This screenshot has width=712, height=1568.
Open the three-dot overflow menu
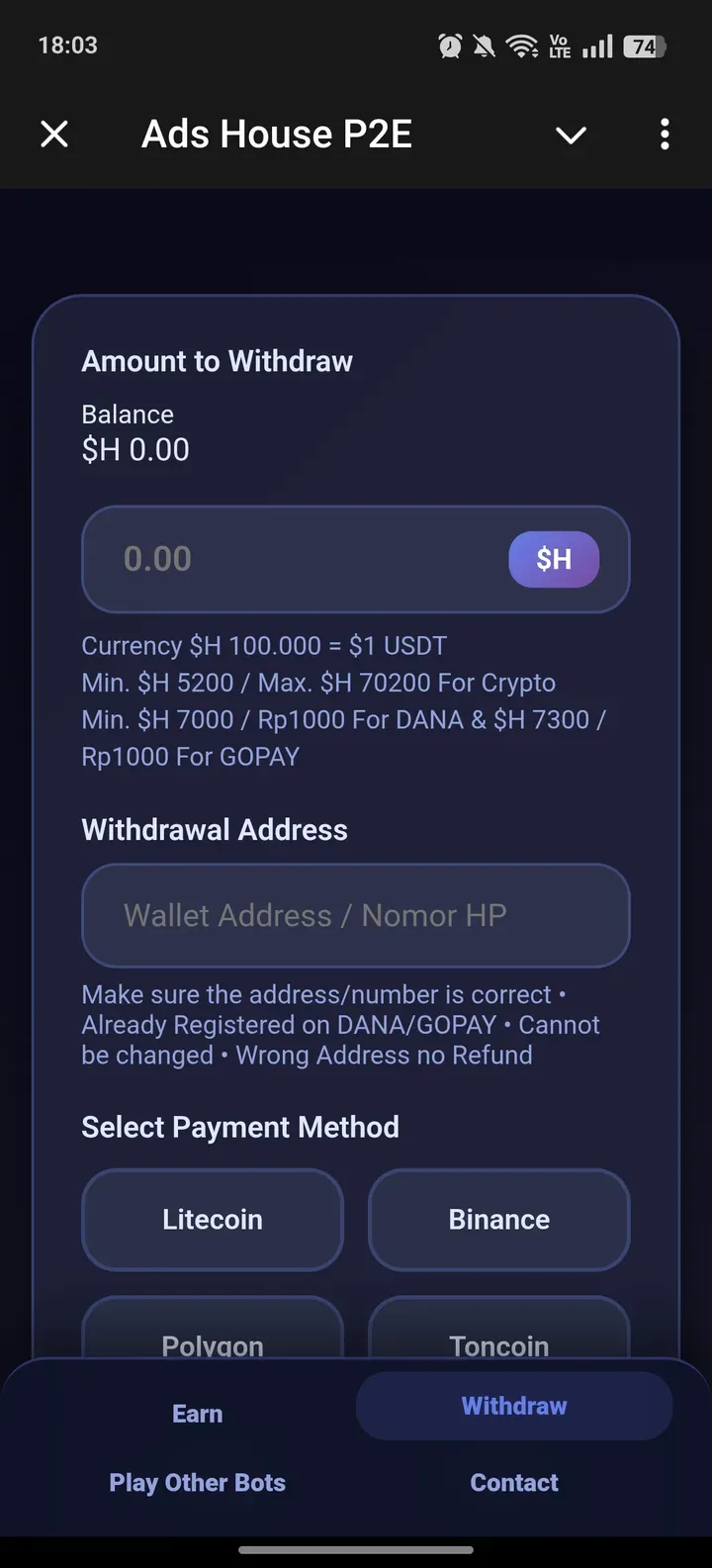(665, 134)
